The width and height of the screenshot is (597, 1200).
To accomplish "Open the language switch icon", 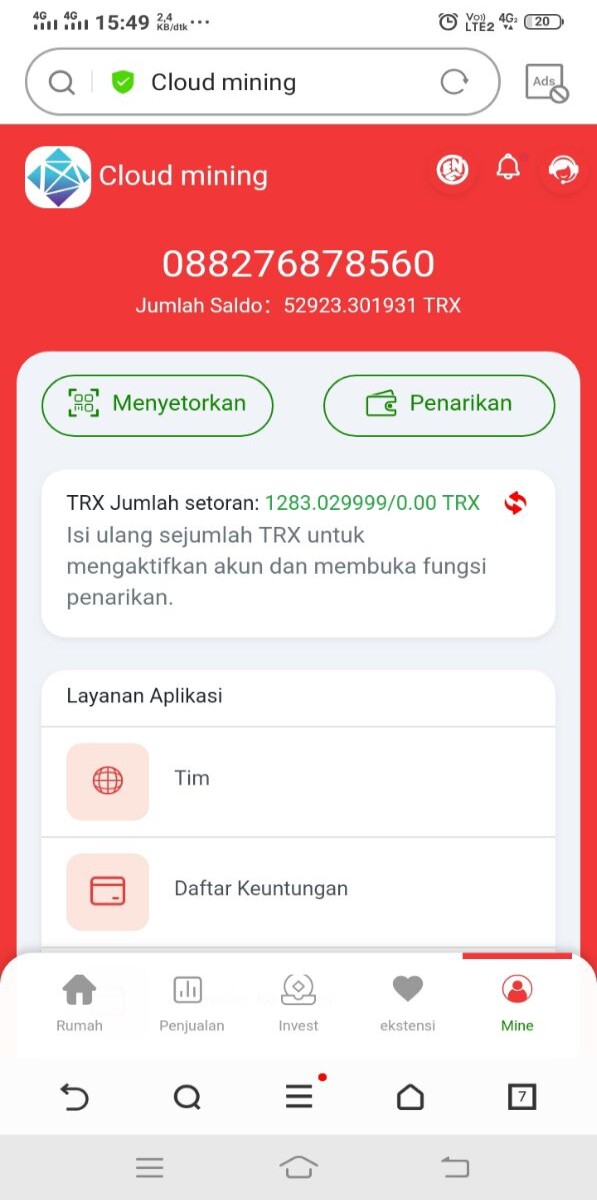I will click(453, 170).
